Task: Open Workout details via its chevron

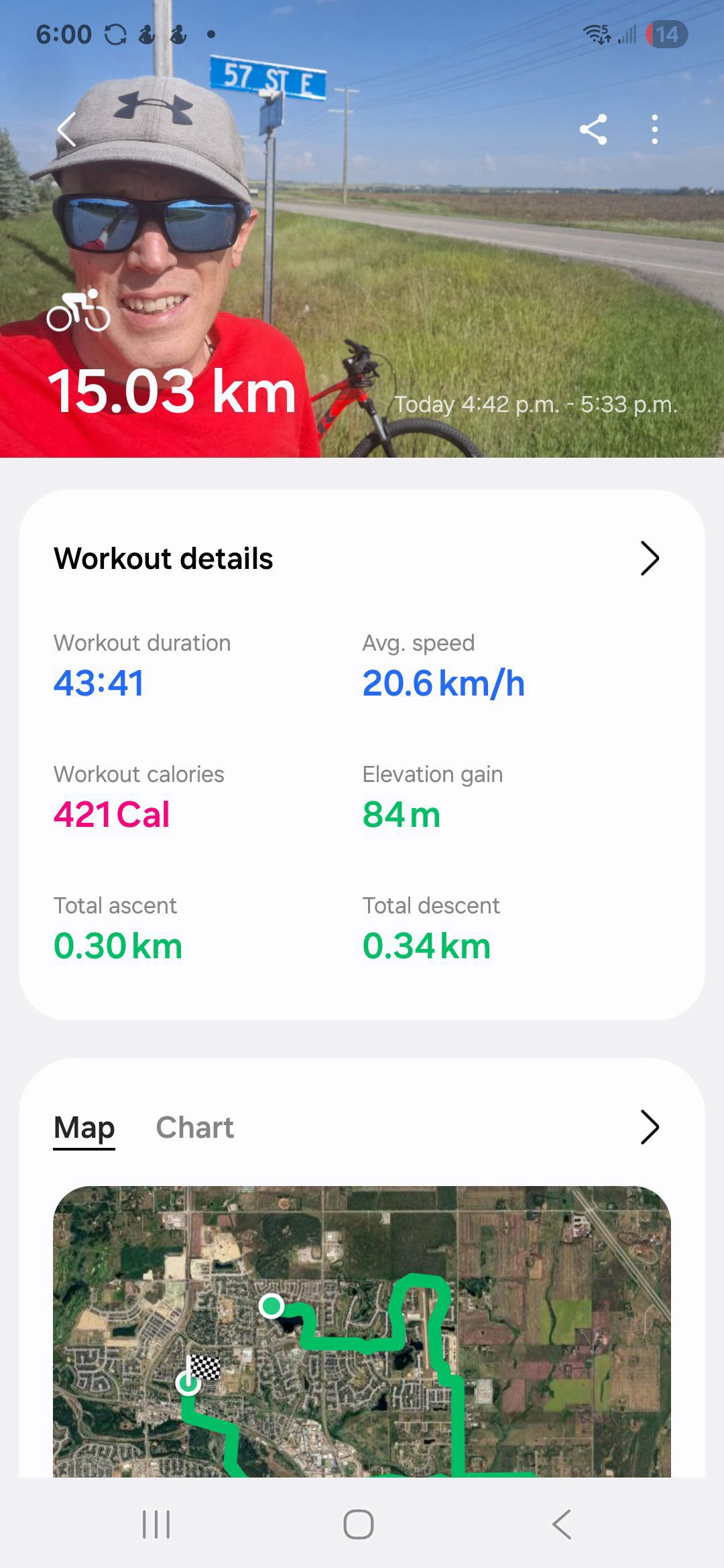Action: point(650,558)
